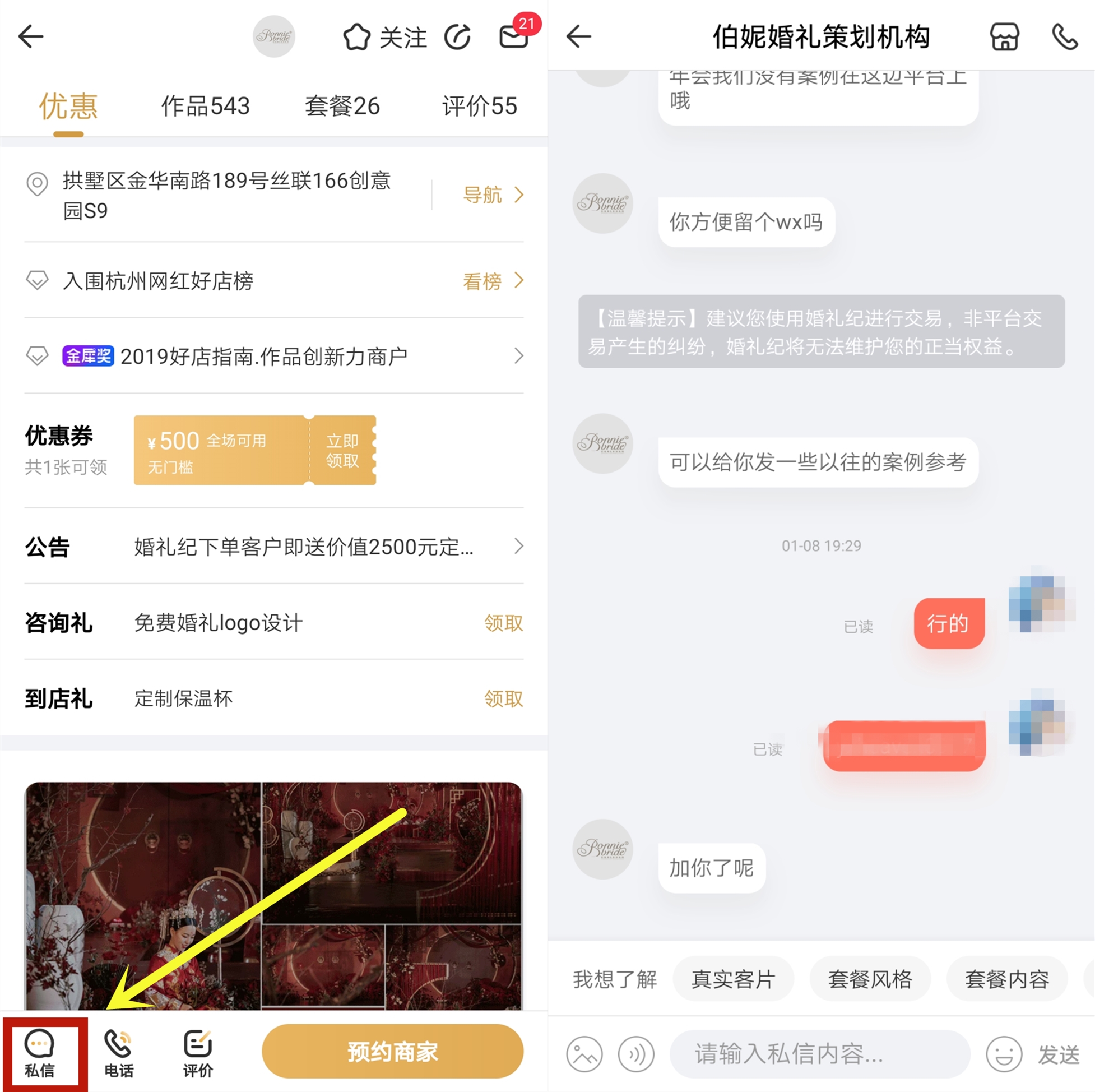
Task: Focus the 请输入私信内容 message field
Action: pos(819,1054)
